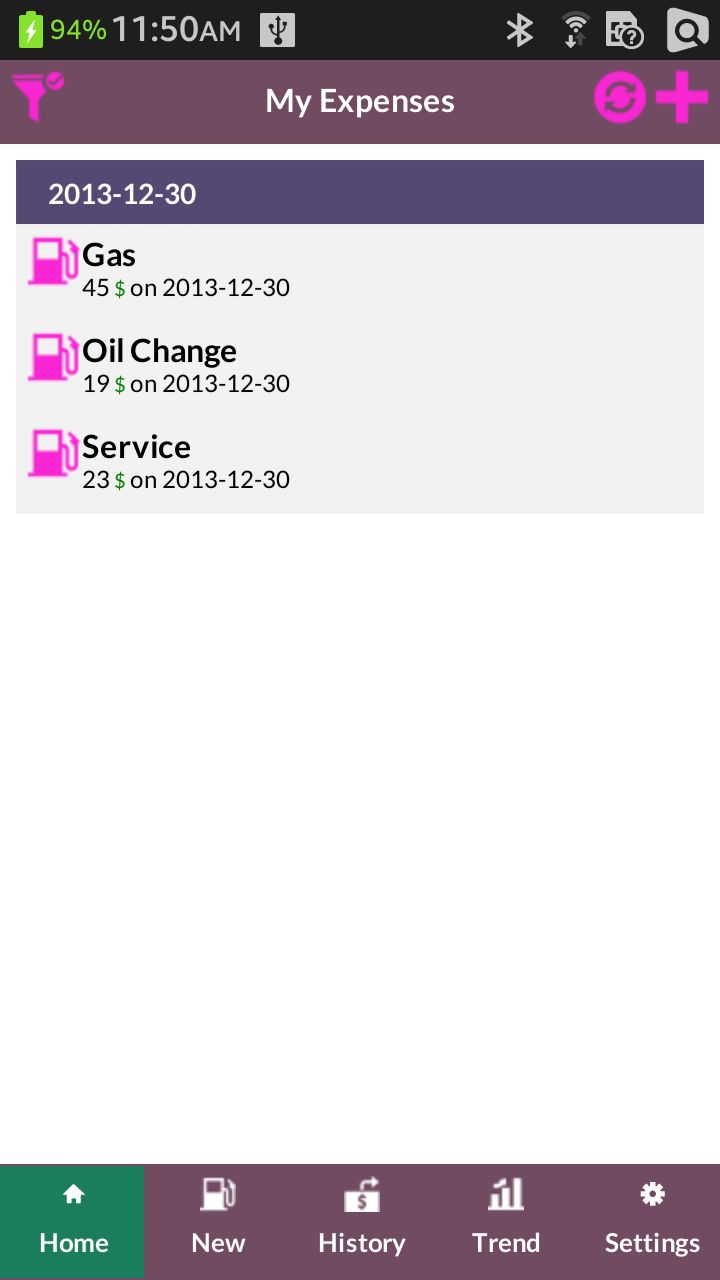Open the Oil Change expense entry

point(360,366)
